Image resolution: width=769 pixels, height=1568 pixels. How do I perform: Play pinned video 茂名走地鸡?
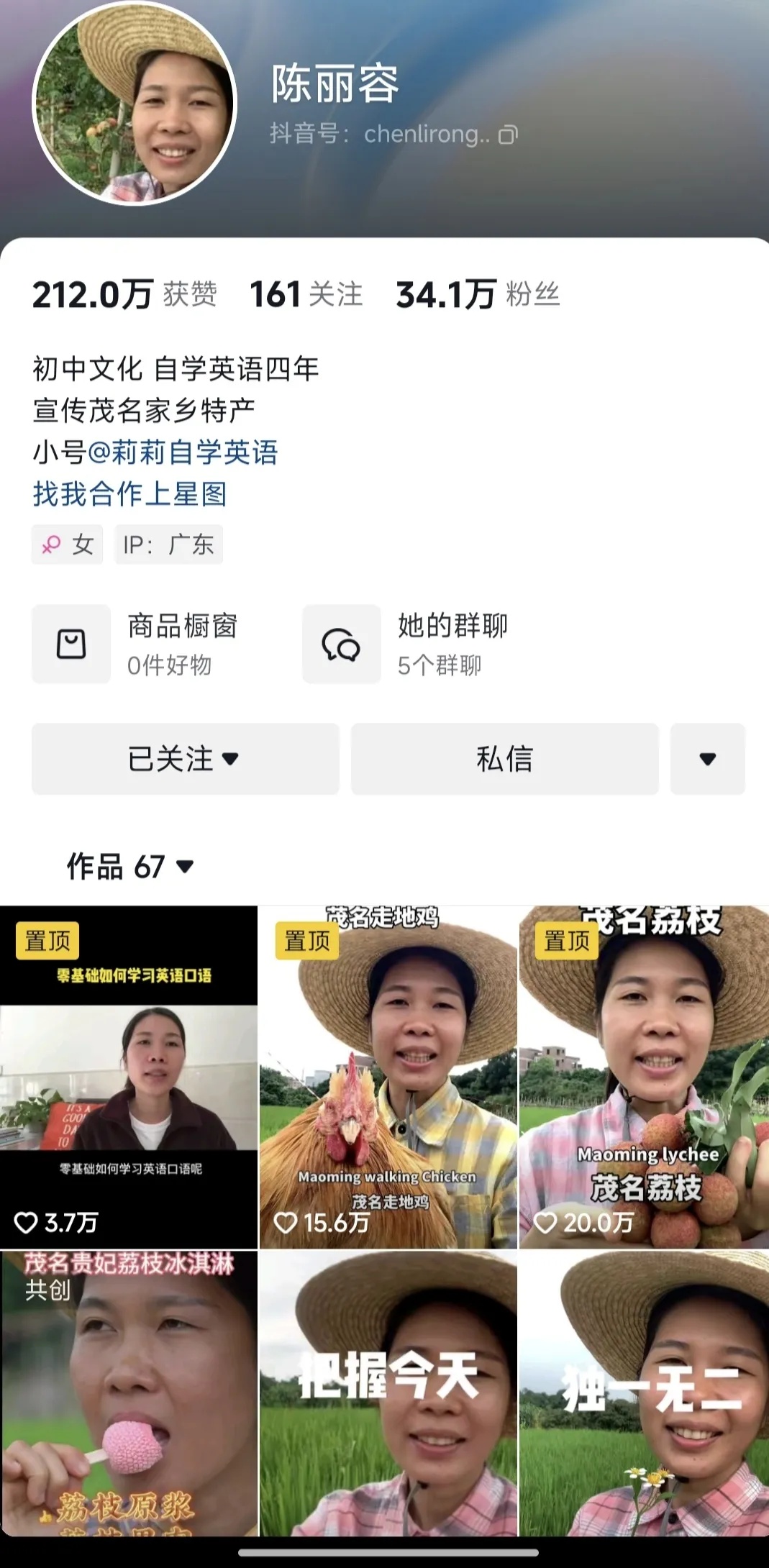(x=388, y=1077)
